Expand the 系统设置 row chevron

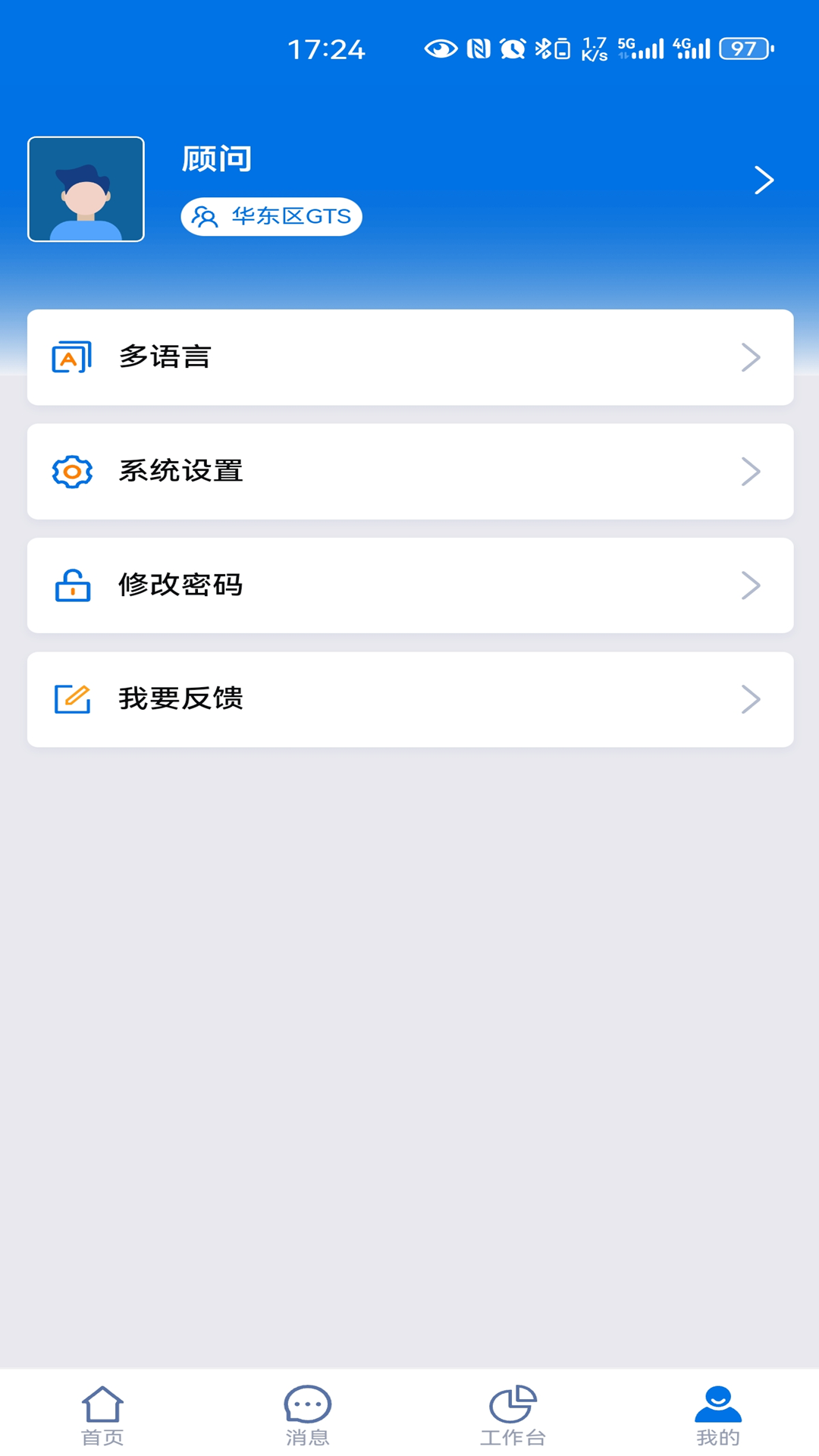[x=750, y=471]
